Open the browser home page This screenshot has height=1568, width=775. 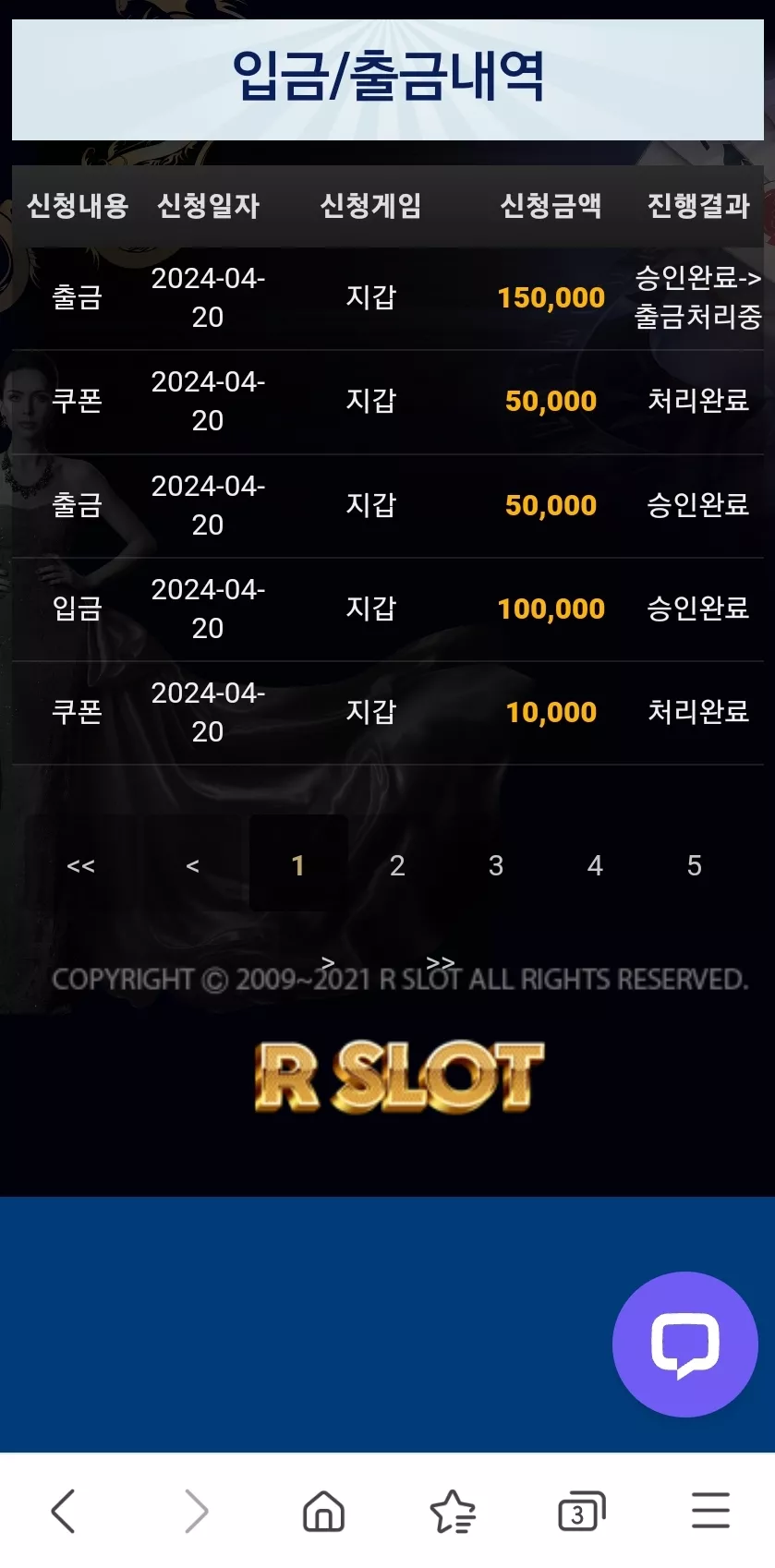pyautogui.click(x=323, y=1511)
